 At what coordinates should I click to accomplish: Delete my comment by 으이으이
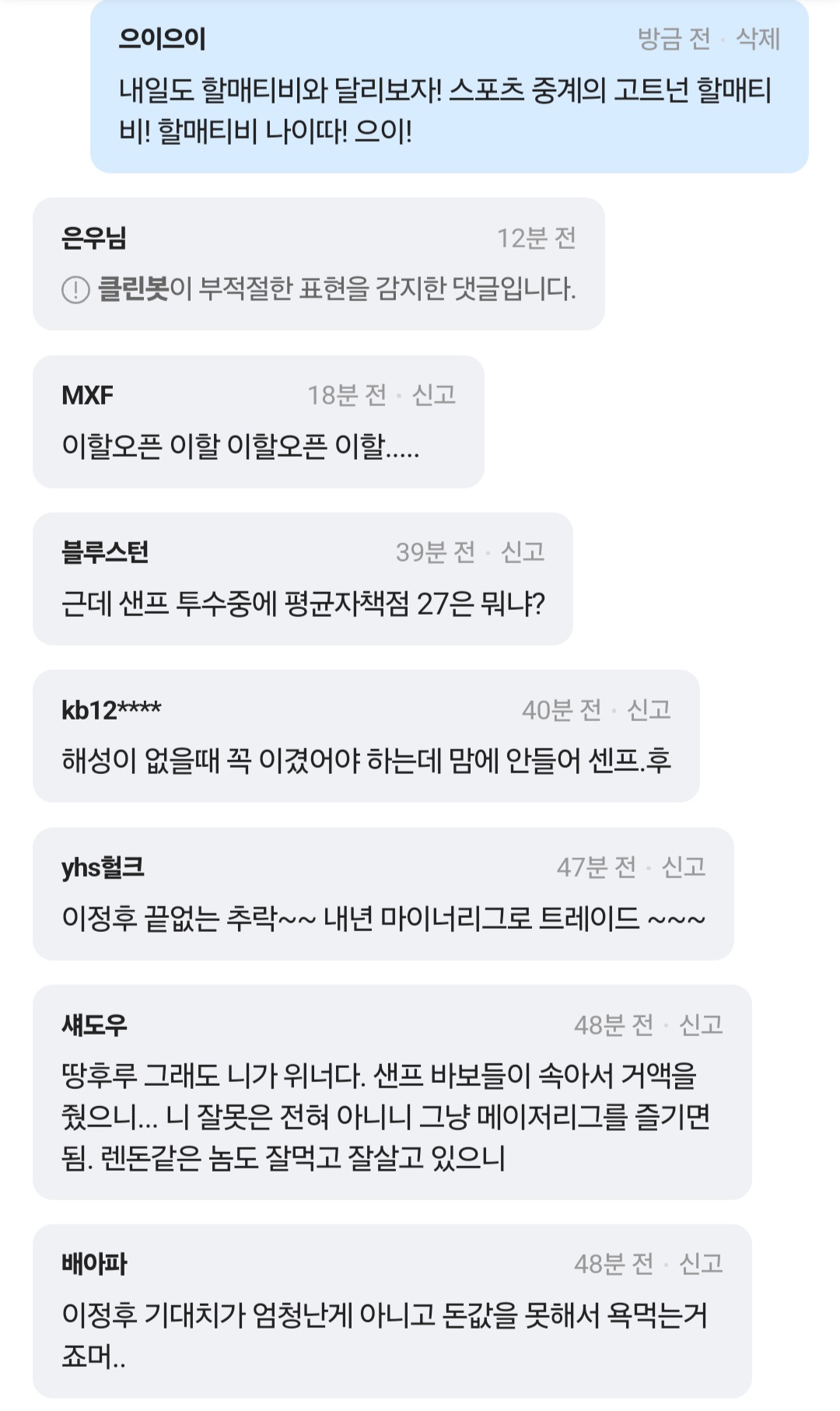point(758,38)
